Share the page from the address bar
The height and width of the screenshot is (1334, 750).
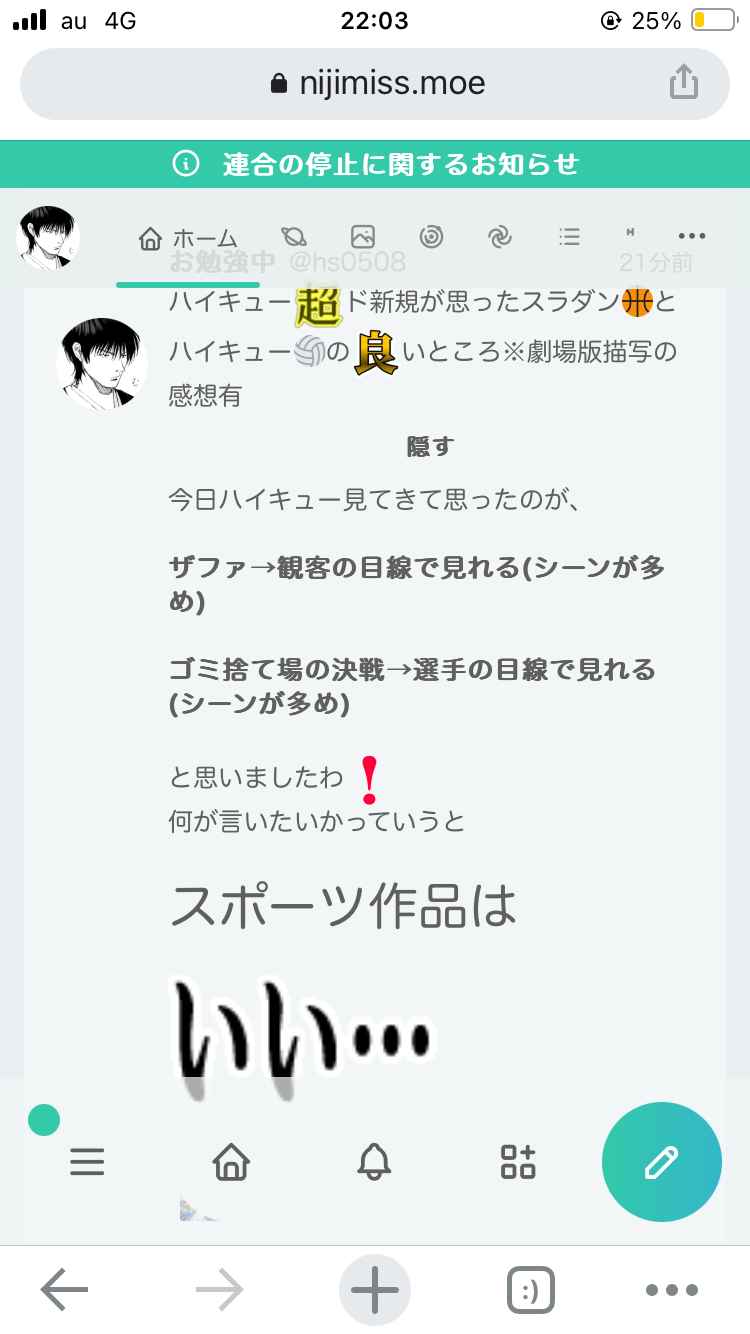click(x=683, y=83)
